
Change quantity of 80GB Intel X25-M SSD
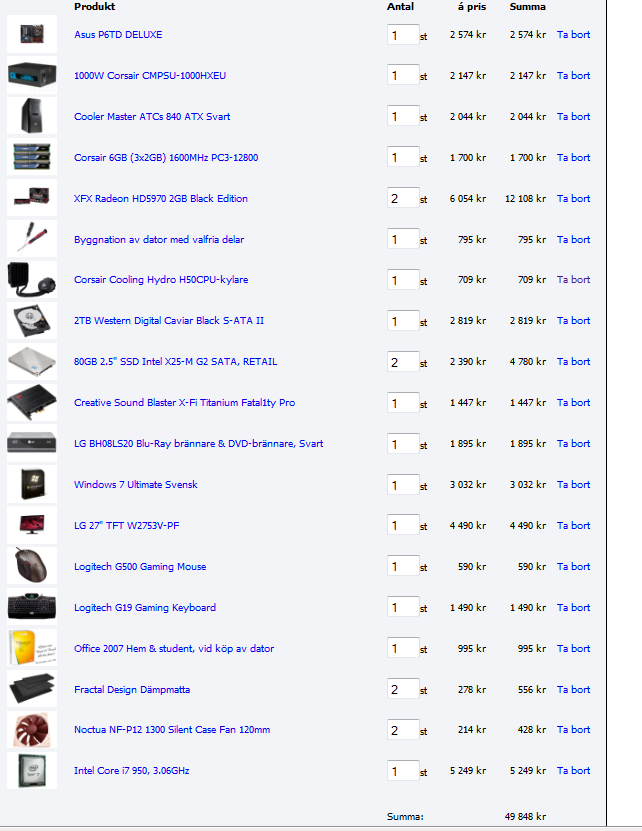tap(402, 362)
